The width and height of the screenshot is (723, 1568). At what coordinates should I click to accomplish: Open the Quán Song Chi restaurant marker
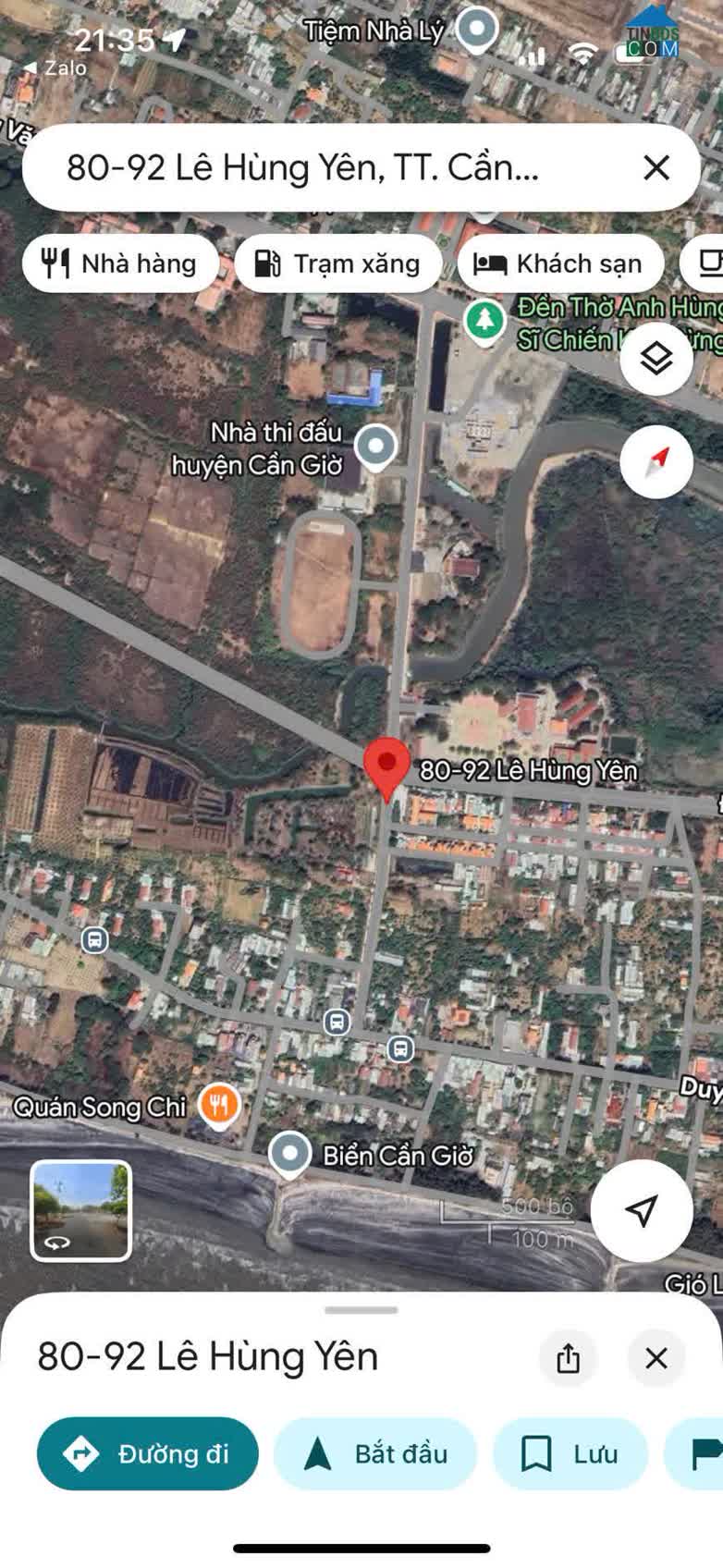pyautogui.click(x=219, y=1105)
